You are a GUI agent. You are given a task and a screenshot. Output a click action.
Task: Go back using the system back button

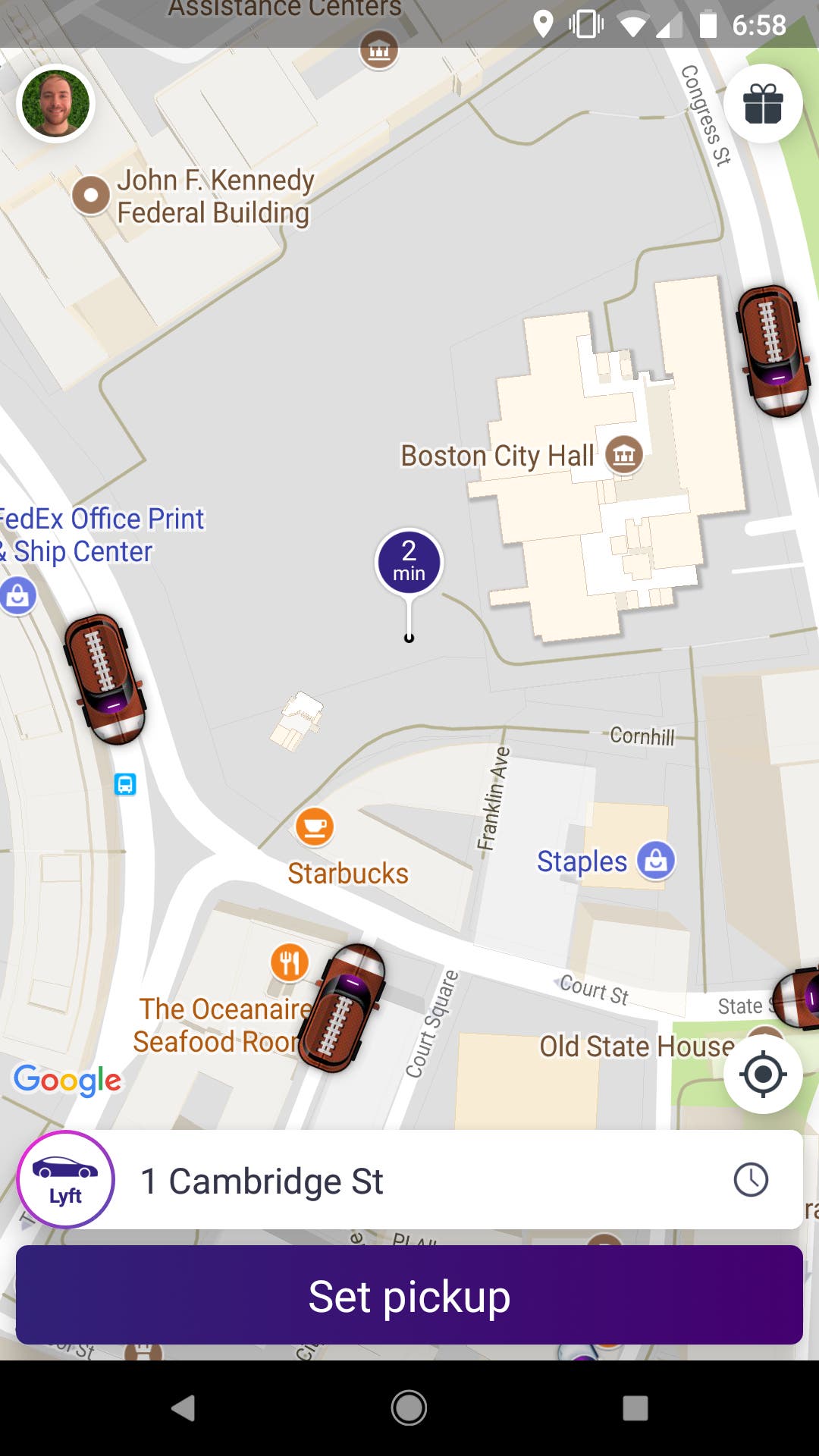183,1408
